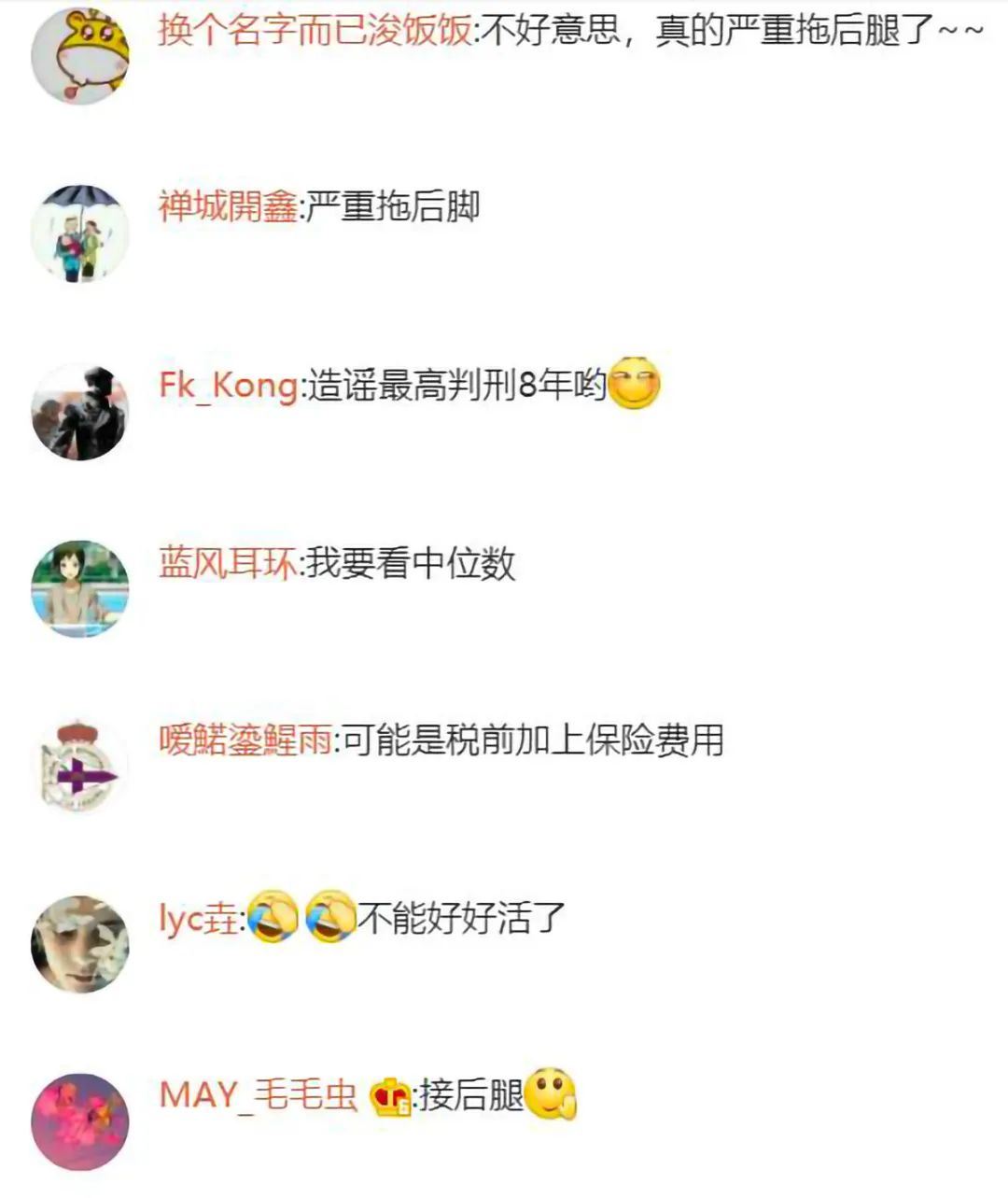Open lyc垚's profile link
The width and height of the screenshot is (1008, 1198).
(198, 919)
